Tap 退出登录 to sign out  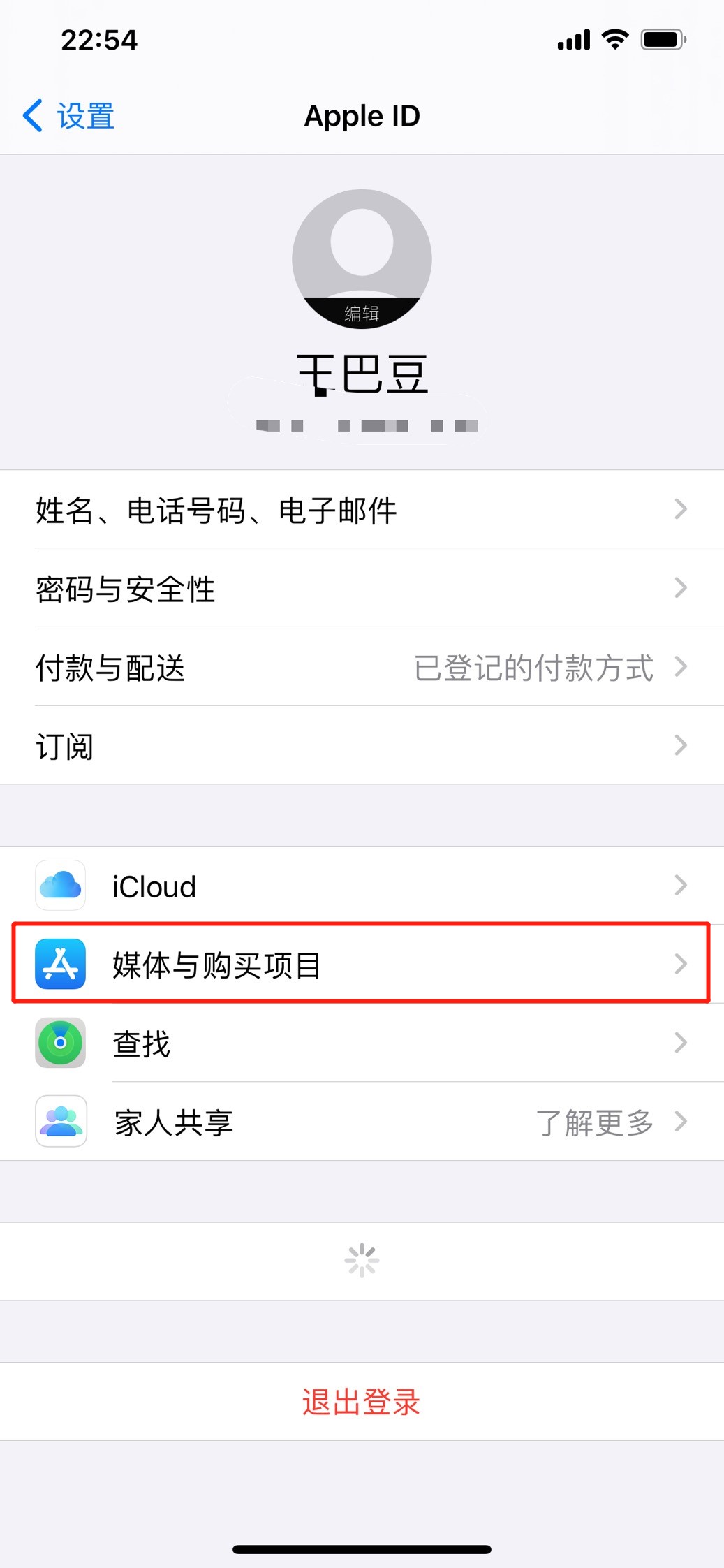pos(362,1401)
